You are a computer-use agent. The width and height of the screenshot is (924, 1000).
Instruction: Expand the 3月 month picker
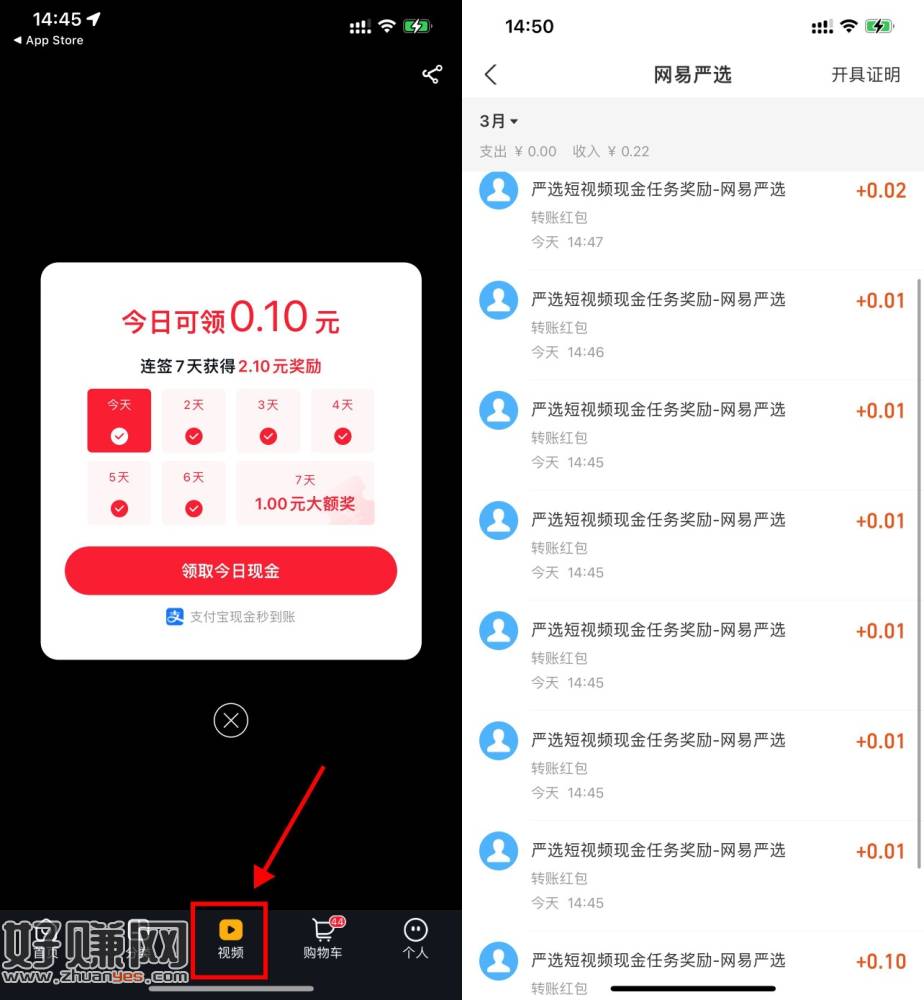click(499, 121)
